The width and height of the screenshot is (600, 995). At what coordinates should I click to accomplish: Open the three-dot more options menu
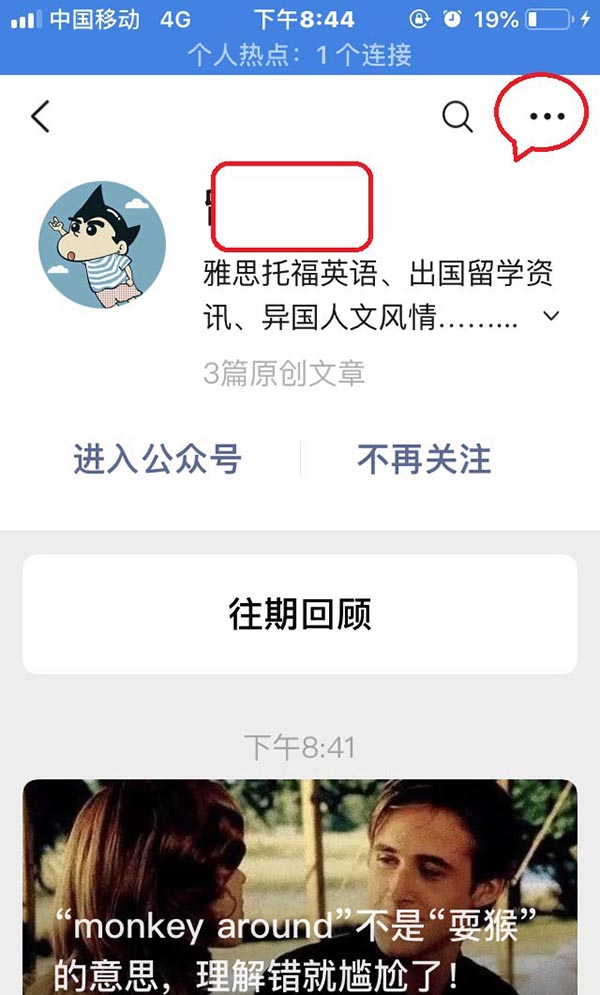546,117
